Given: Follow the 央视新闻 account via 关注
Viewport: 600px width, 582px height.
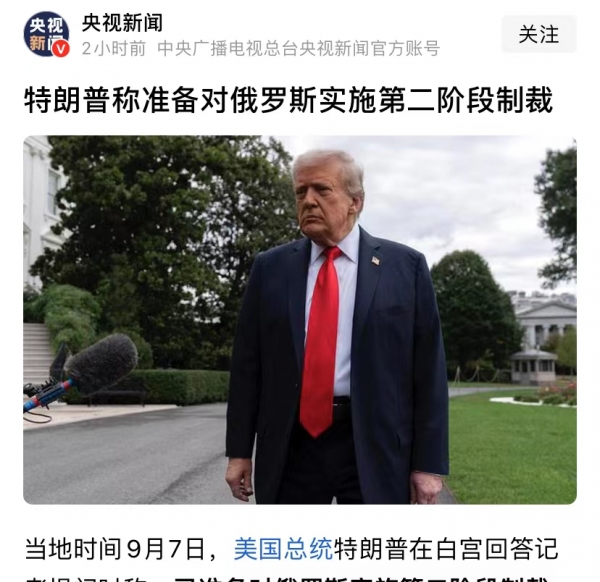Looking at the screenshot, I should click(538, 34).
